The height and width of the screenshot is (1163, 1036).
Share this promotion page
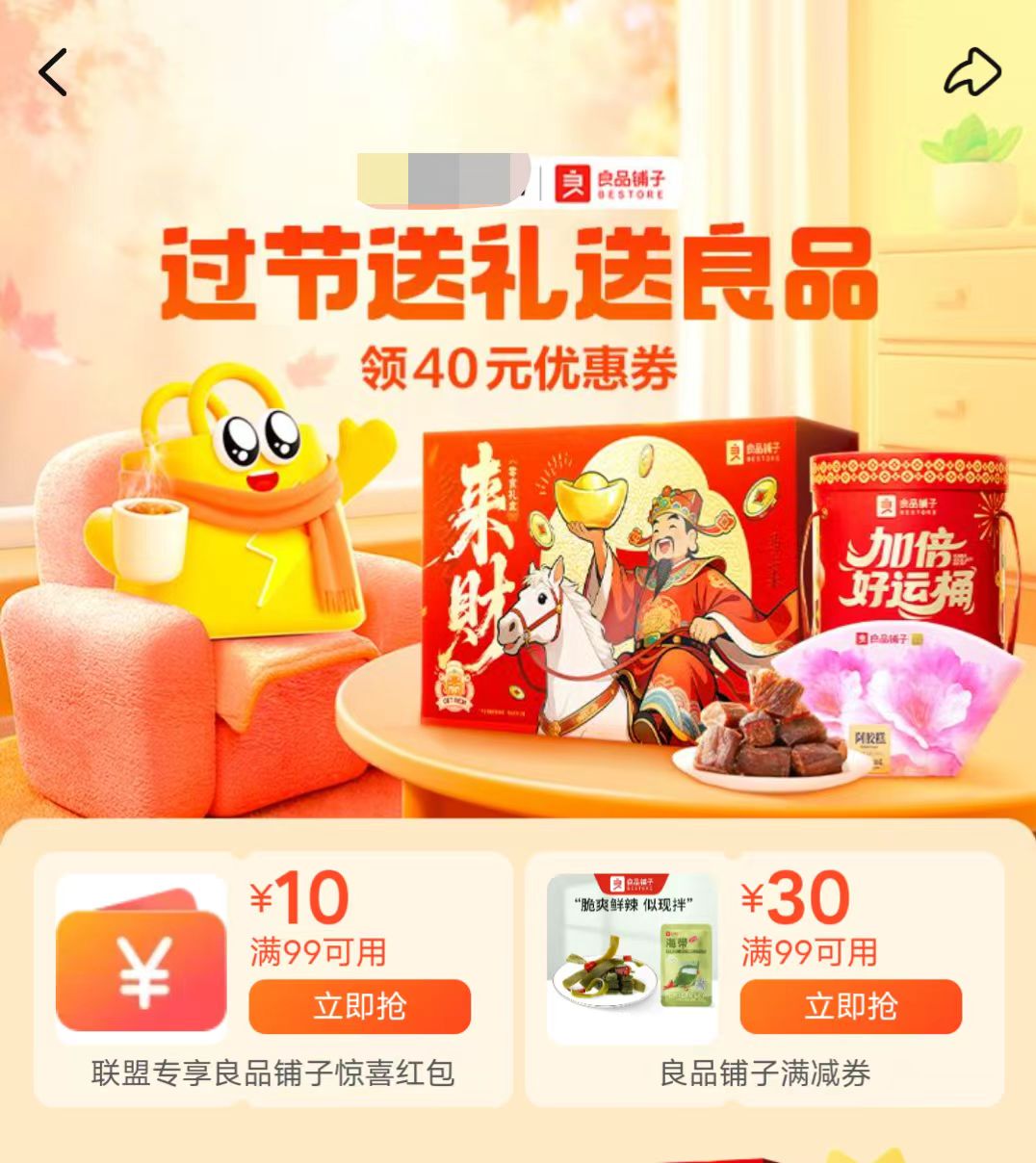[972, 72]
